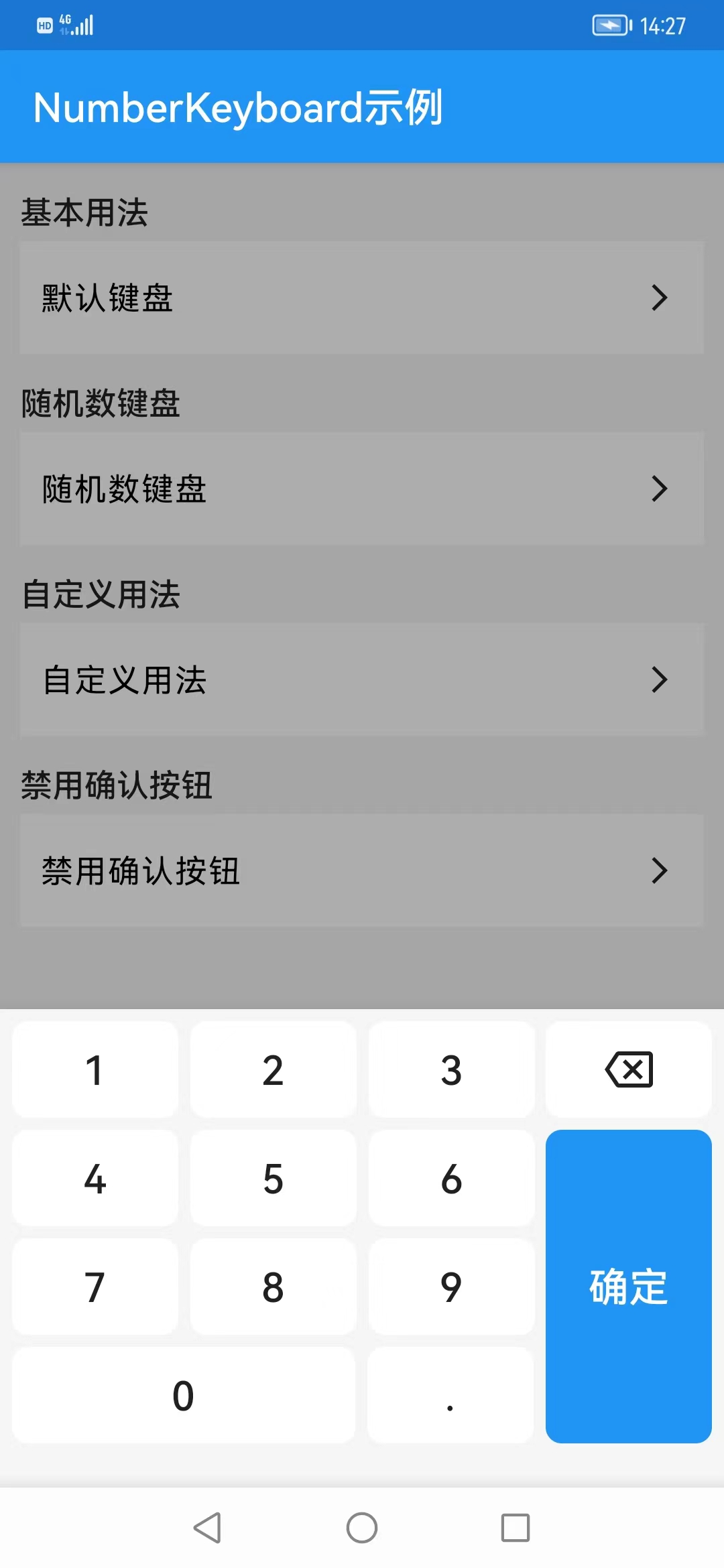Tap the 3 key on the number keyboard

pos(451,1069)
